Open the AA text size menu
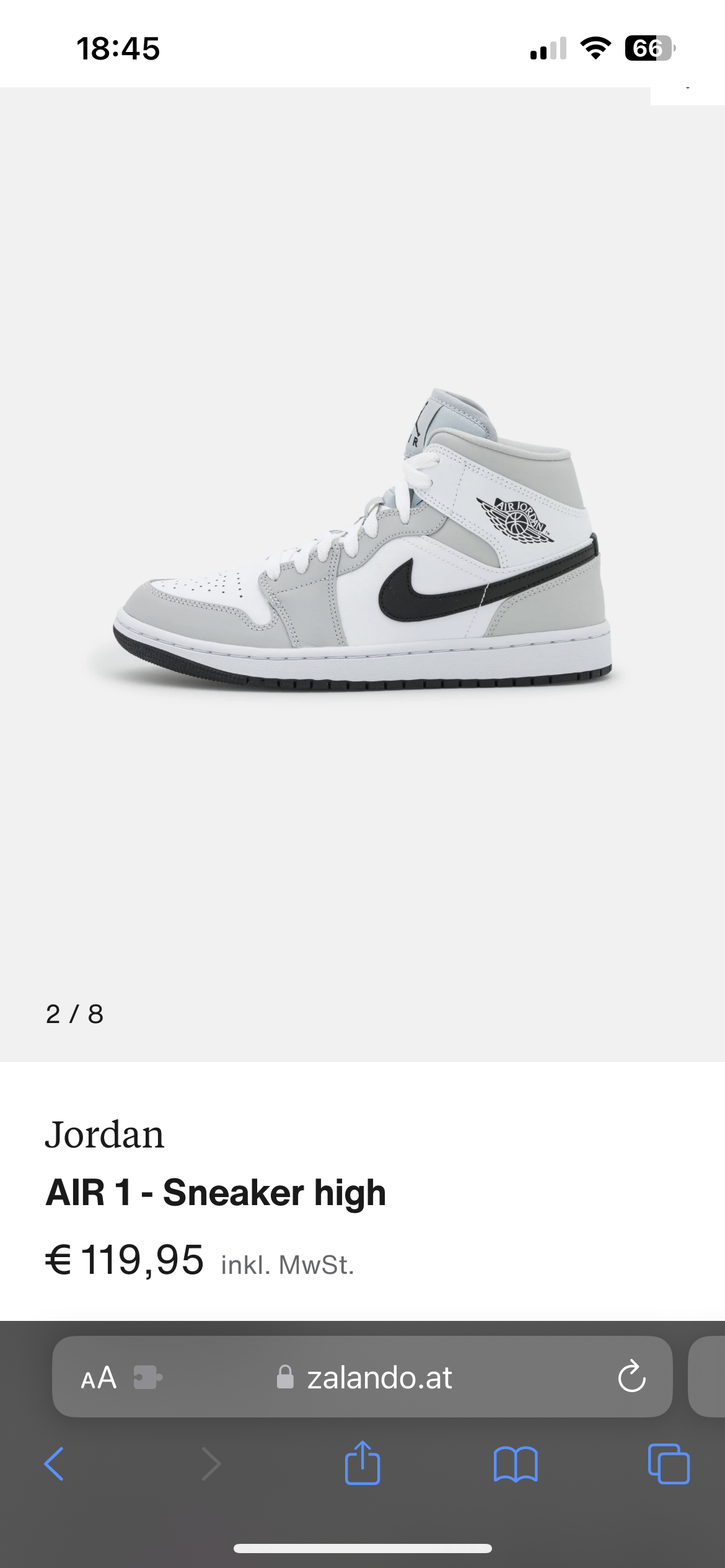Image resolution: width=725 pixels, height=1568 pixels. tap(99, 1378)
